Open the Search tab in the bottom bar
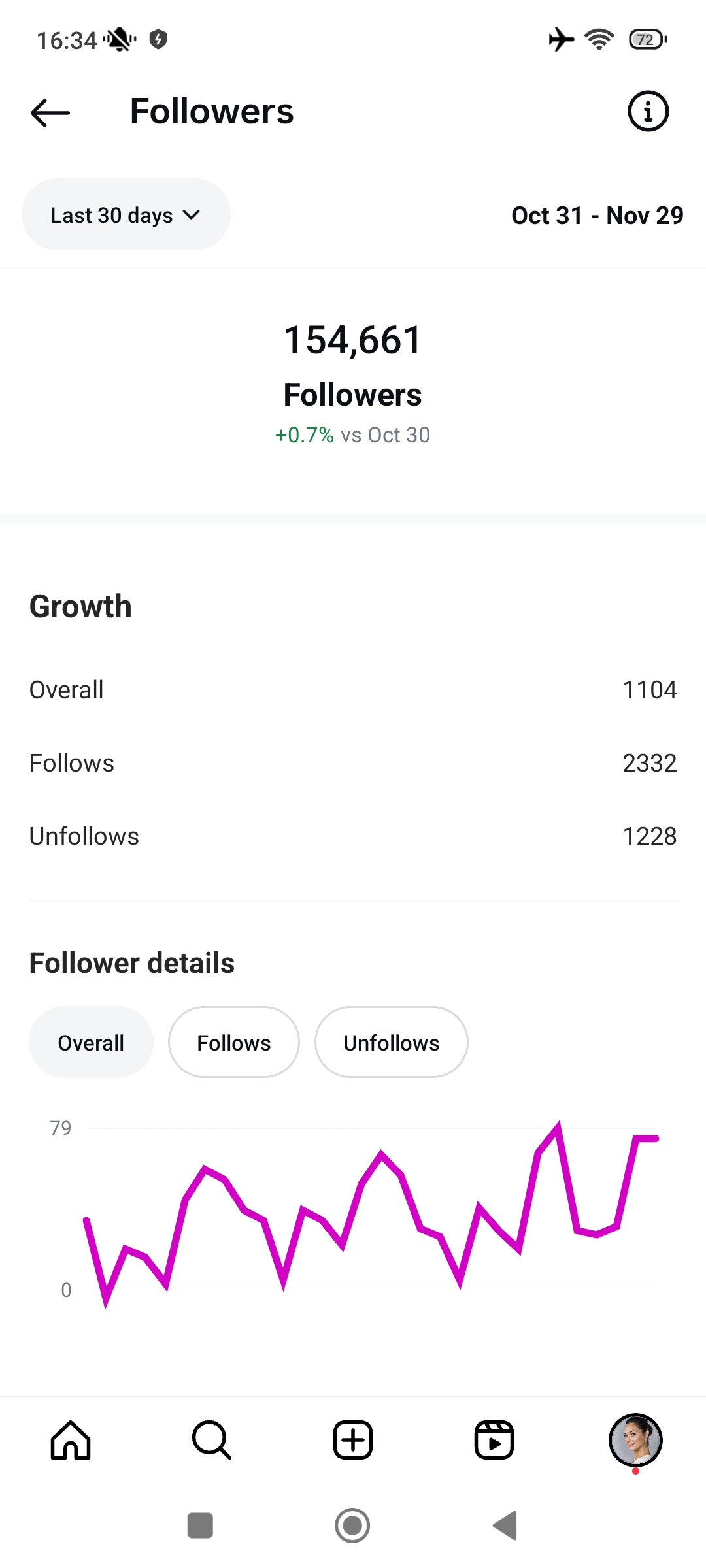 pyautogui.click(x=212, y=1440)
